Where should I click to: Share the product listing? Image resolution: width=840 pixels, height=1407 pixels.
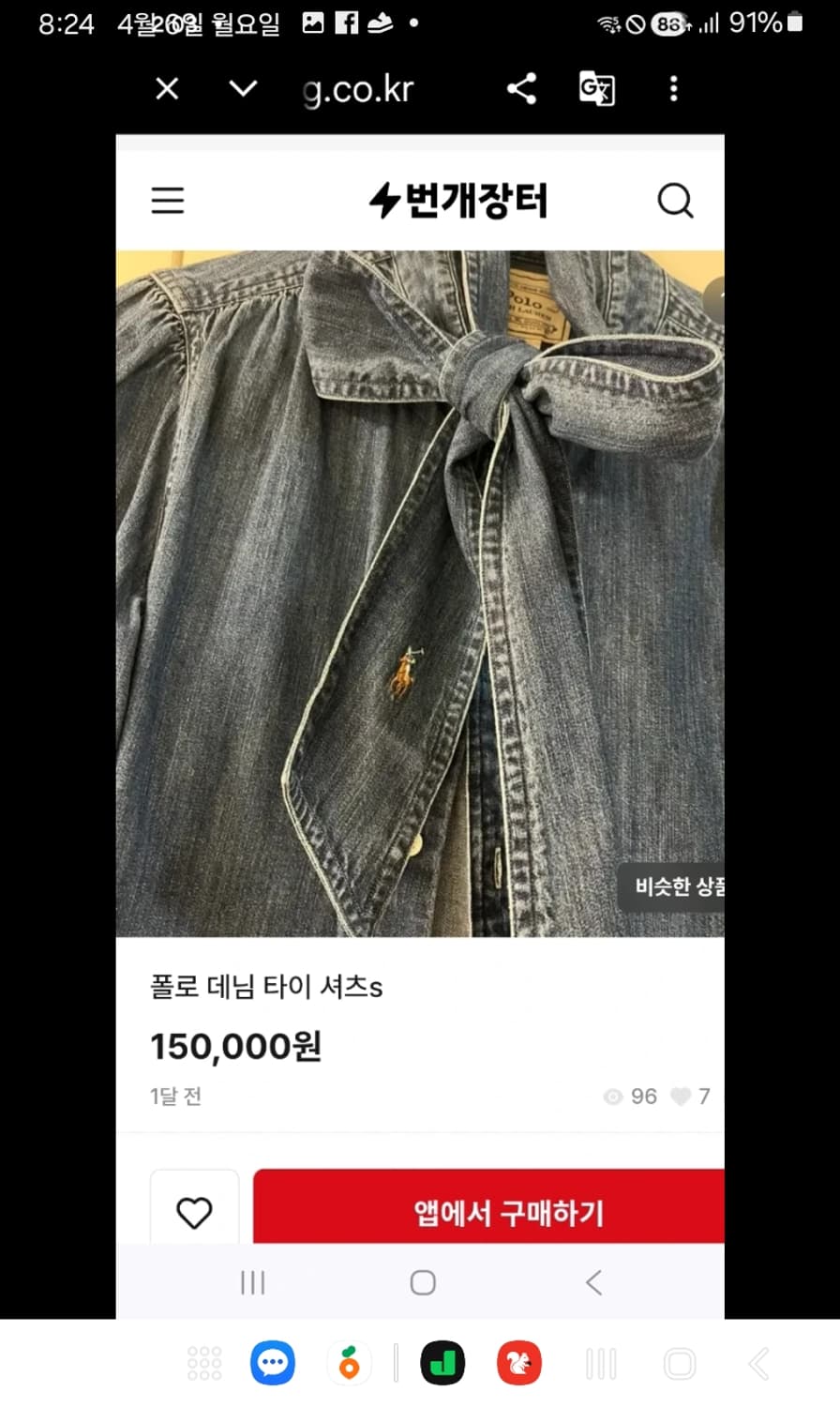click(521, 87)
